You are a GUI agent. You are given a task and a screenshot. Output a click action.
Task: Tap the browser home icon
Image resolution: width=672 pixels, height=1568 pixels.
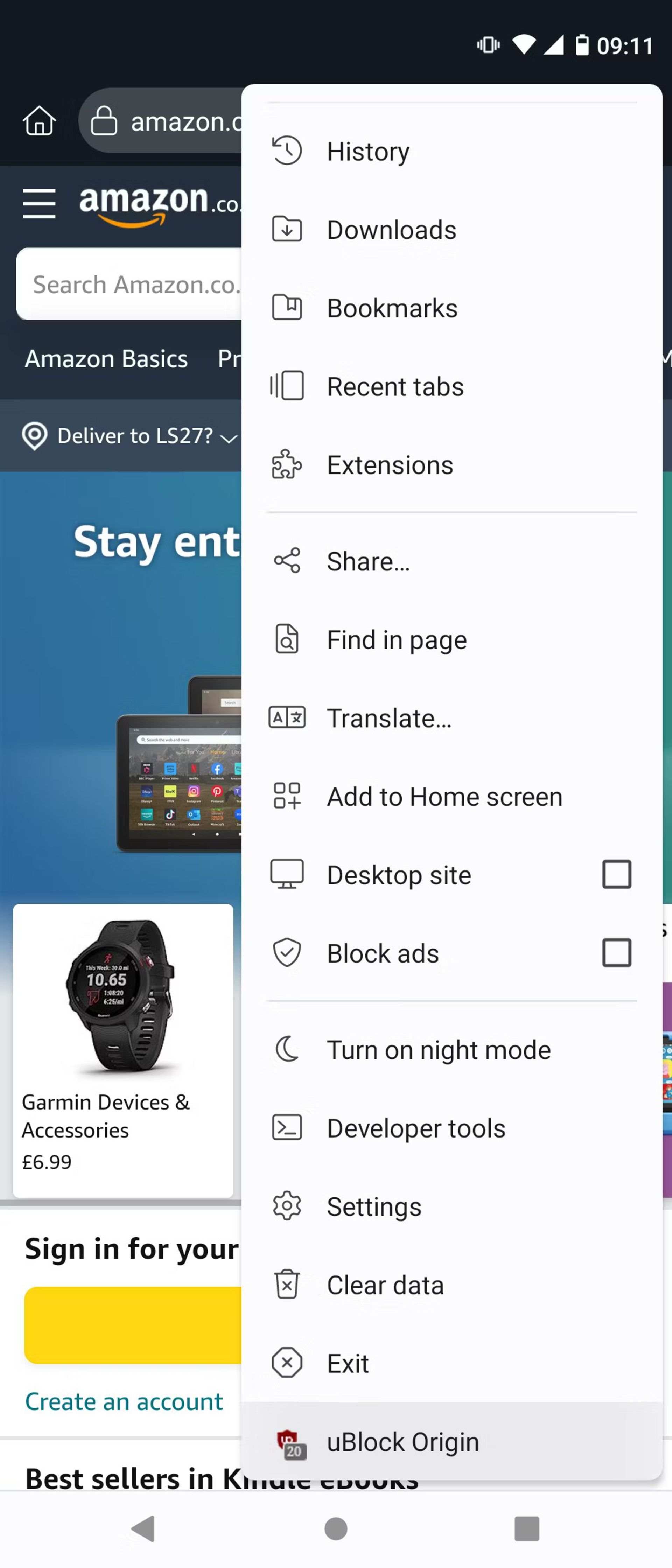[x=40, y=120]
